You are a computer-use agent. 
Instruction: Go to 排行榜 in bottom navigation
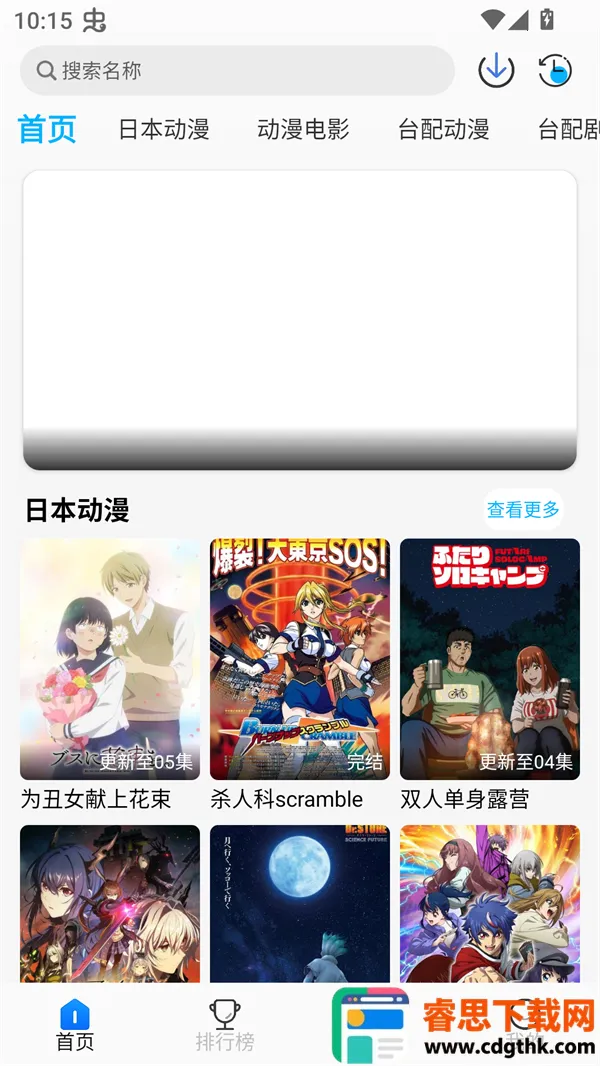click(225, 1026)
